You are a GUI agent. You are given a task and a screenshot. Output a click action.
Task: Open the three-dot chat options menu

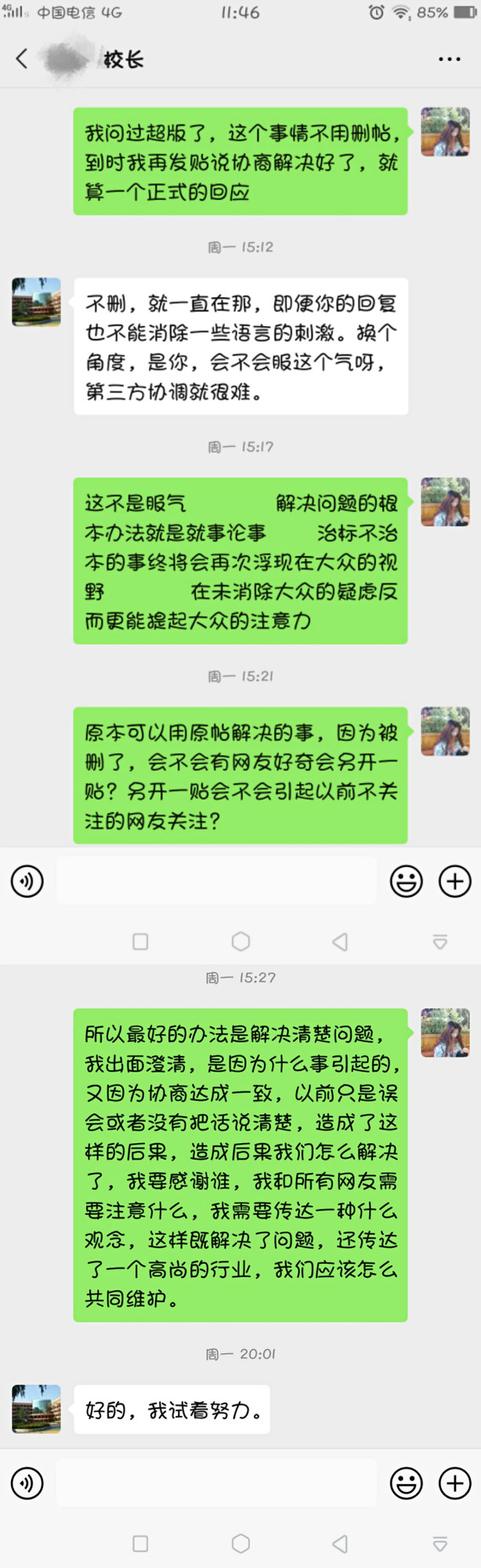point(449,60)
